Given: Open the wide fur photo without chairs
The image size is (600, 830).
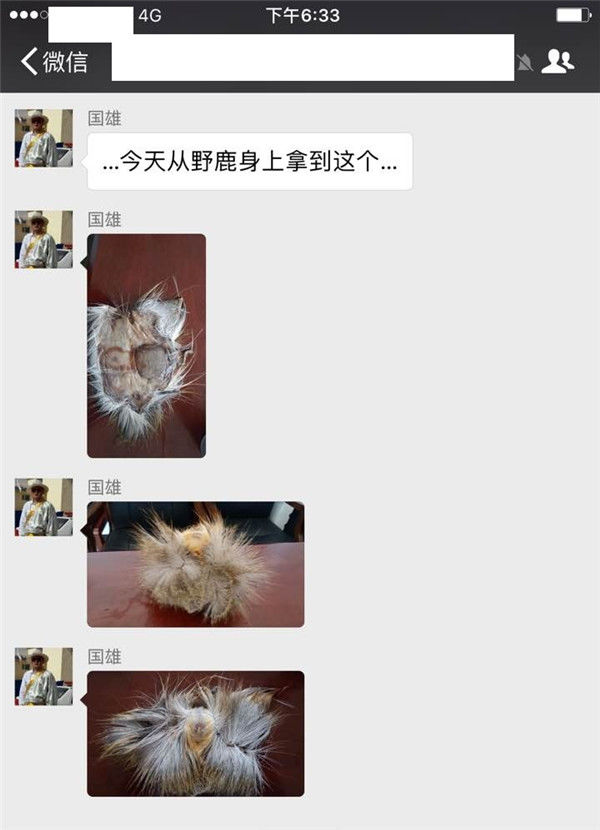Looking at the screenshot, I should [195, 733].
